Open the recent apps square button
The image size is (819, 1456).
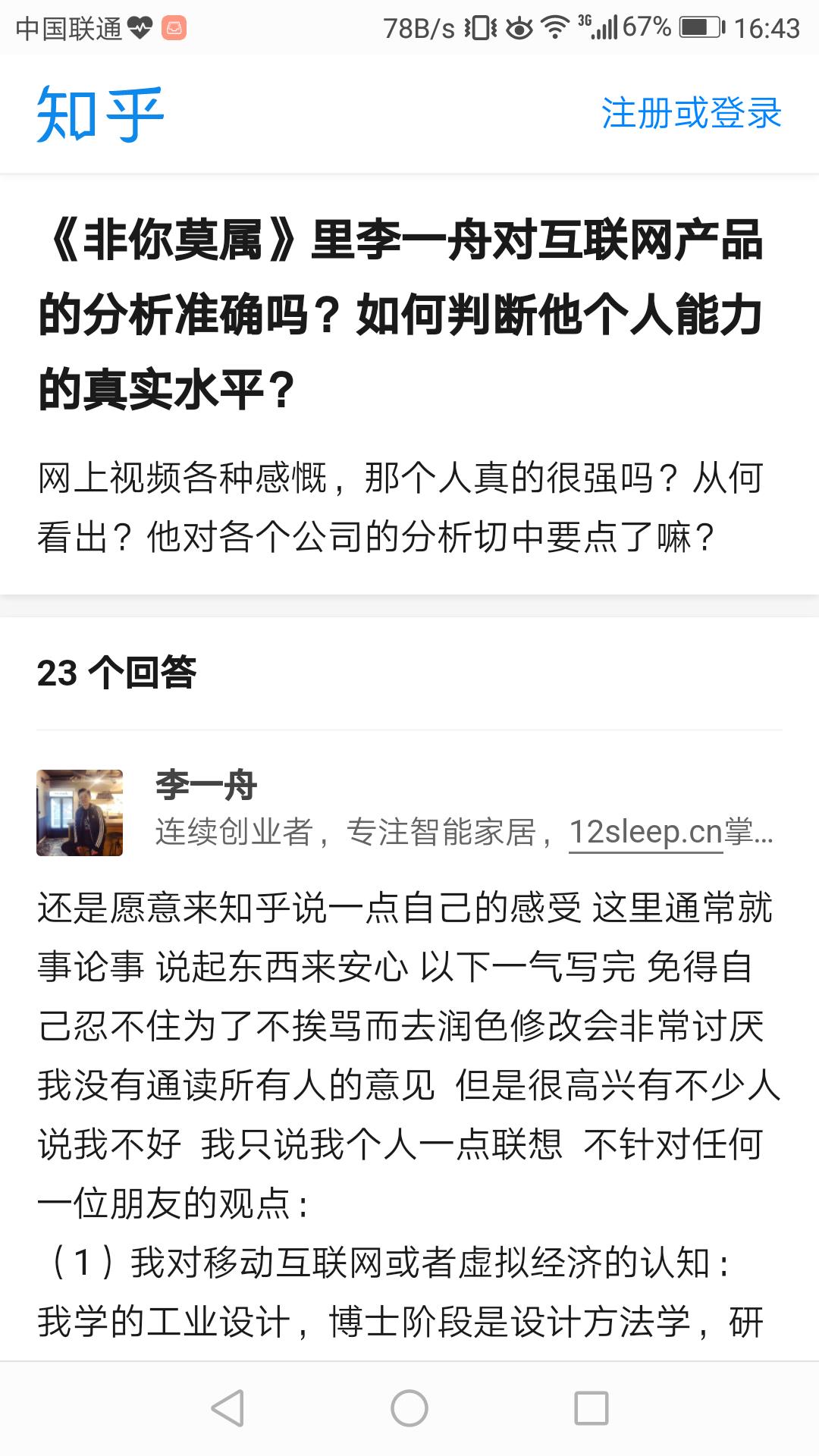click(x=591, y=1409)
